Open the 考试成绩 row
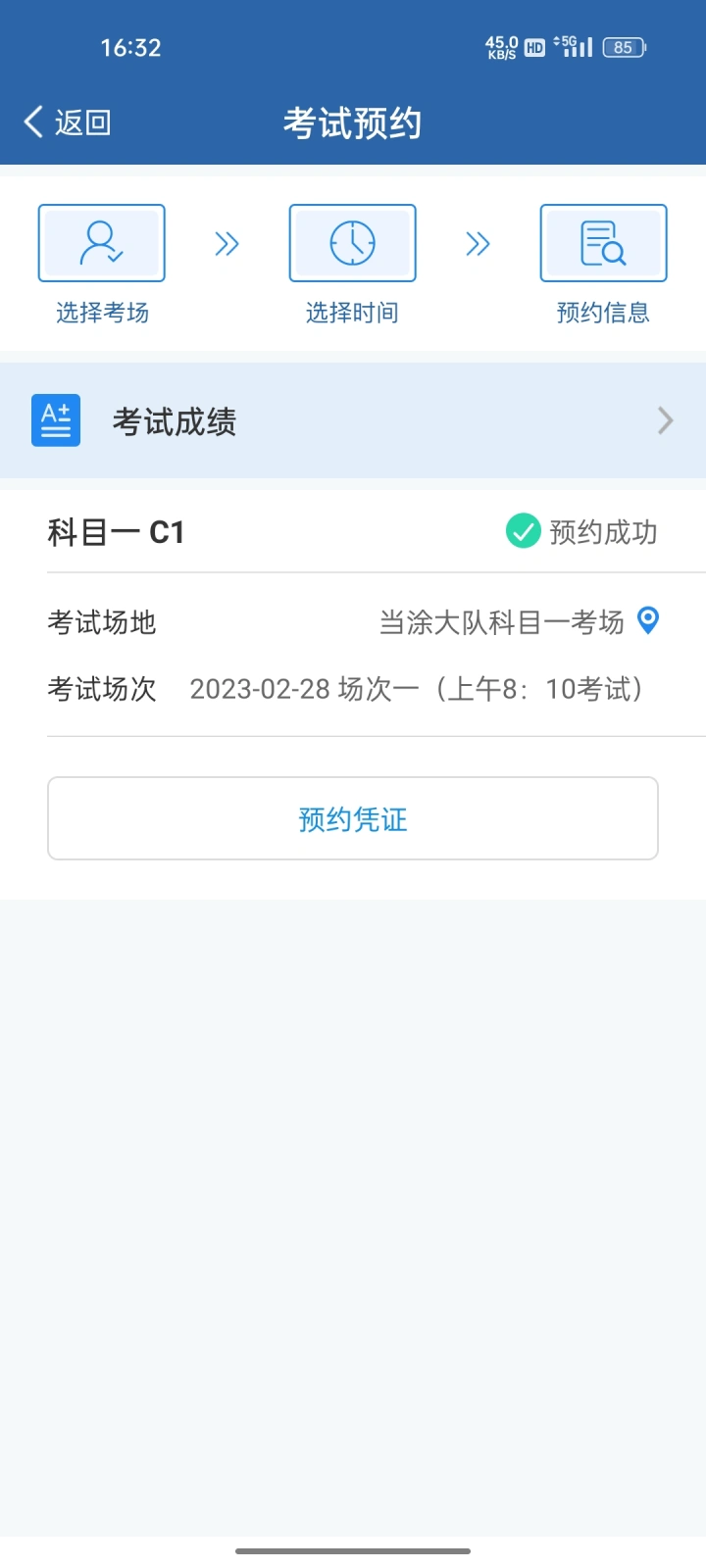Screen dimensions: 706x1568 point(353,421)
